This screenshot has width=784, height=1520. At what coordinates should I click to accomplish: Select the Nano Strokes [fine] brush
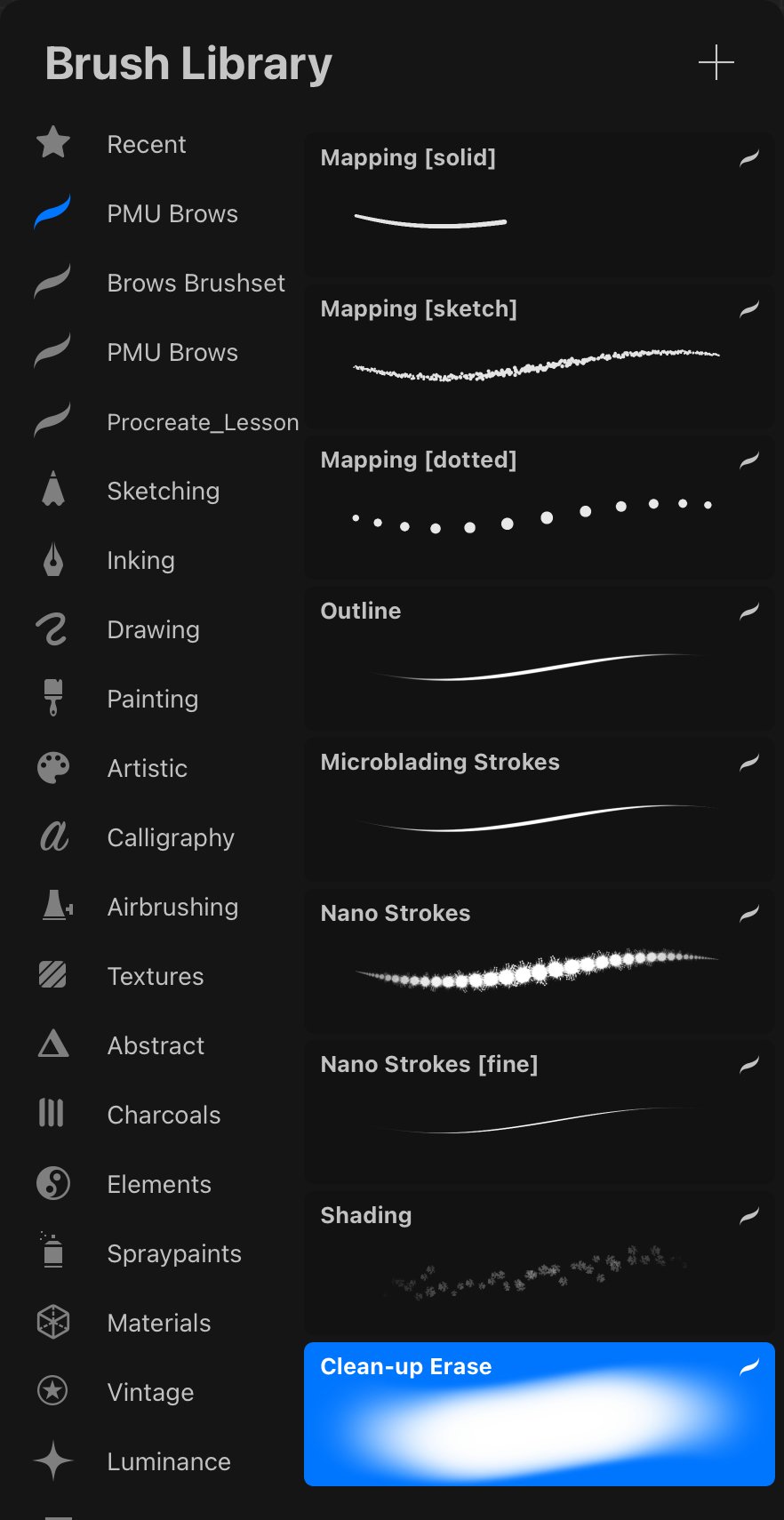coord(539,1112)
